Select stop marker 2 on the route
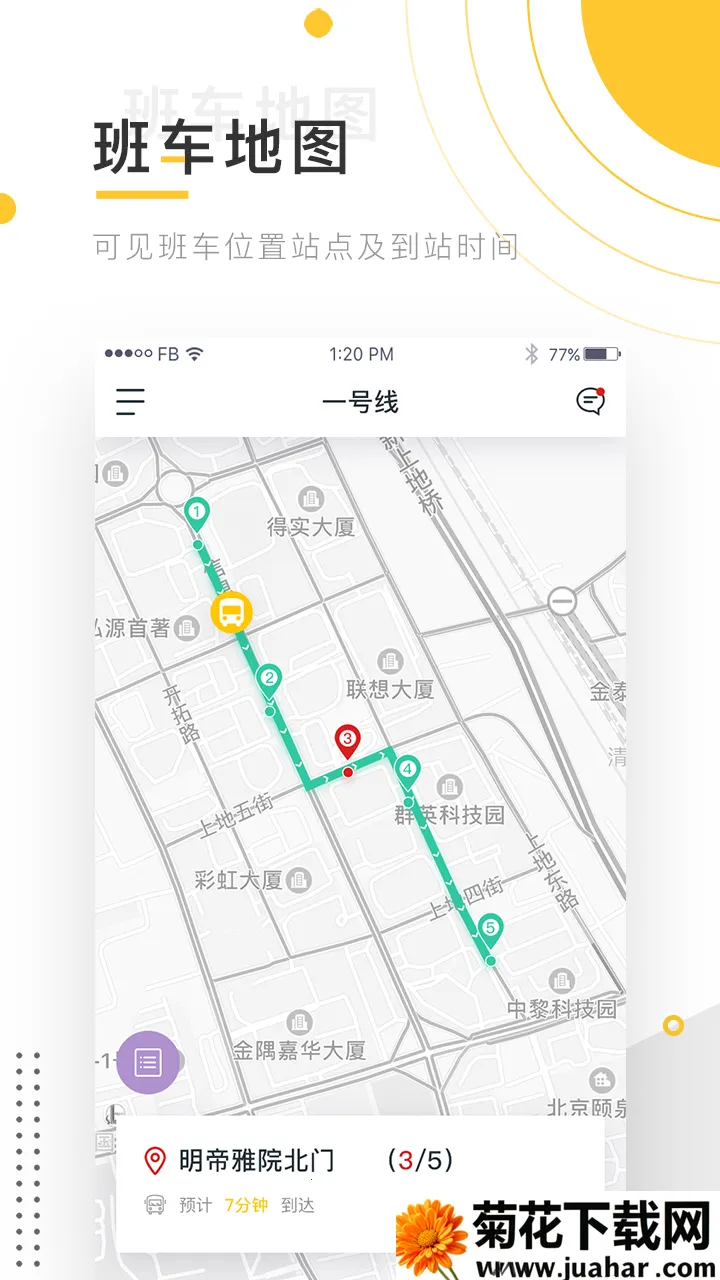Screen dimensions: 720x1280 tap(268, 676)
